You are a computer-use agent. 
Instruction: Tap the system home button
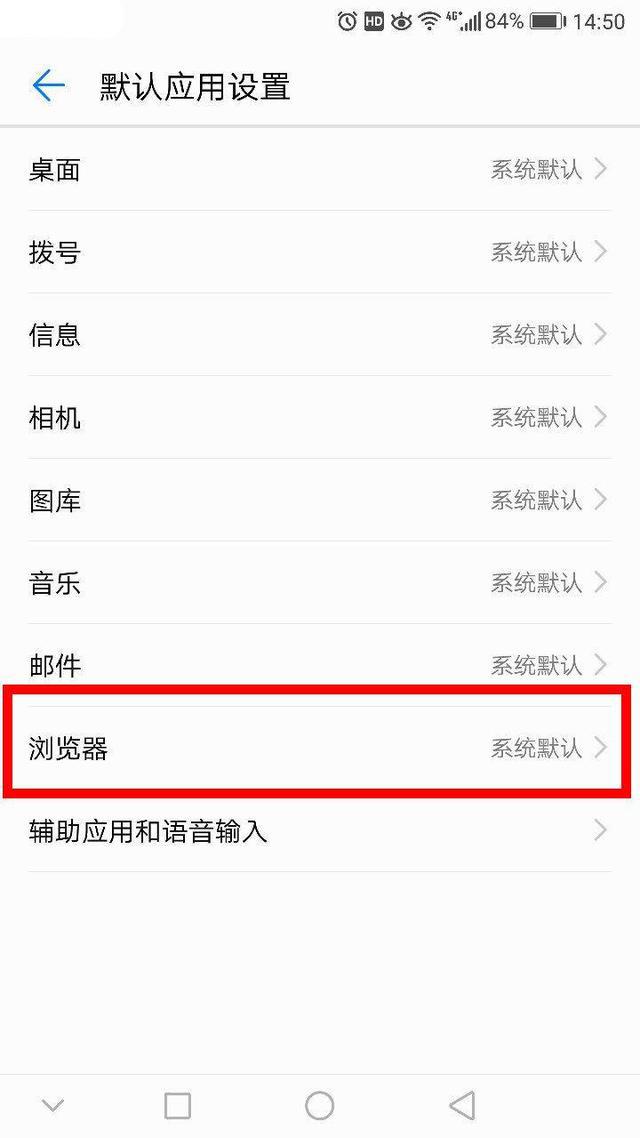(x=319, y=1105)
